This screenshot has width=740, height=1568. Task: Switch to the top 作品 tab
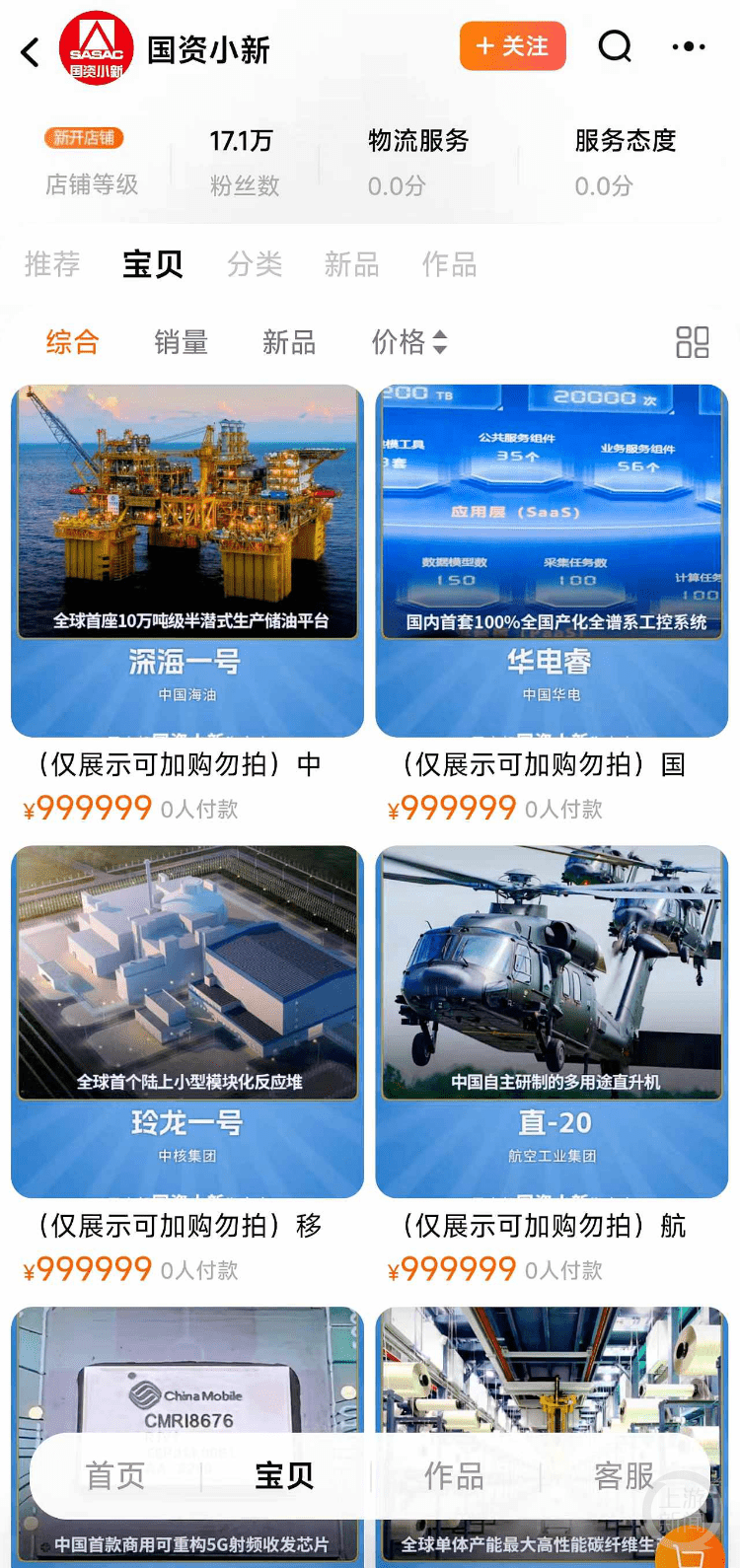point(450,264)
